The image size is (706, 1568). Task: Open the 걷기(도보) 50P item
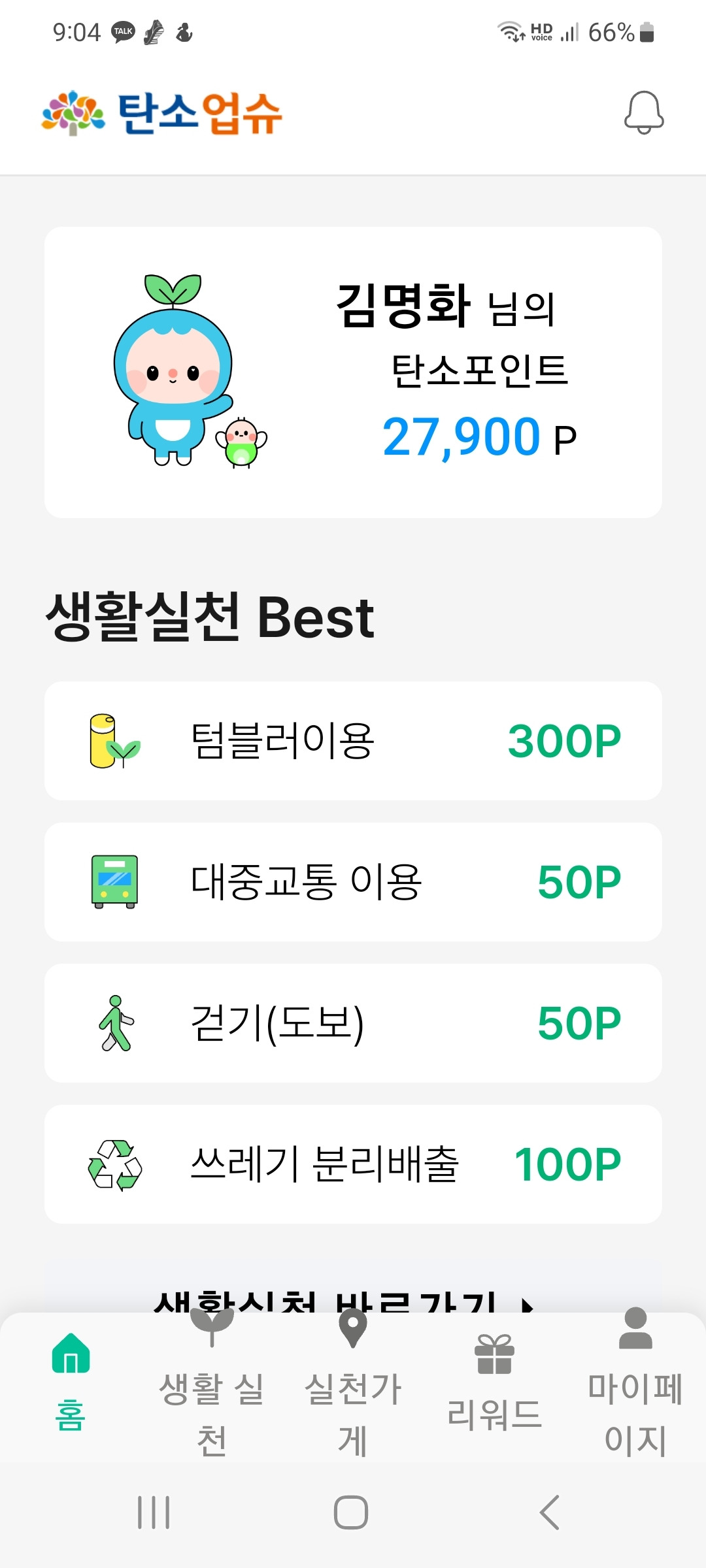click(353, 1023)
